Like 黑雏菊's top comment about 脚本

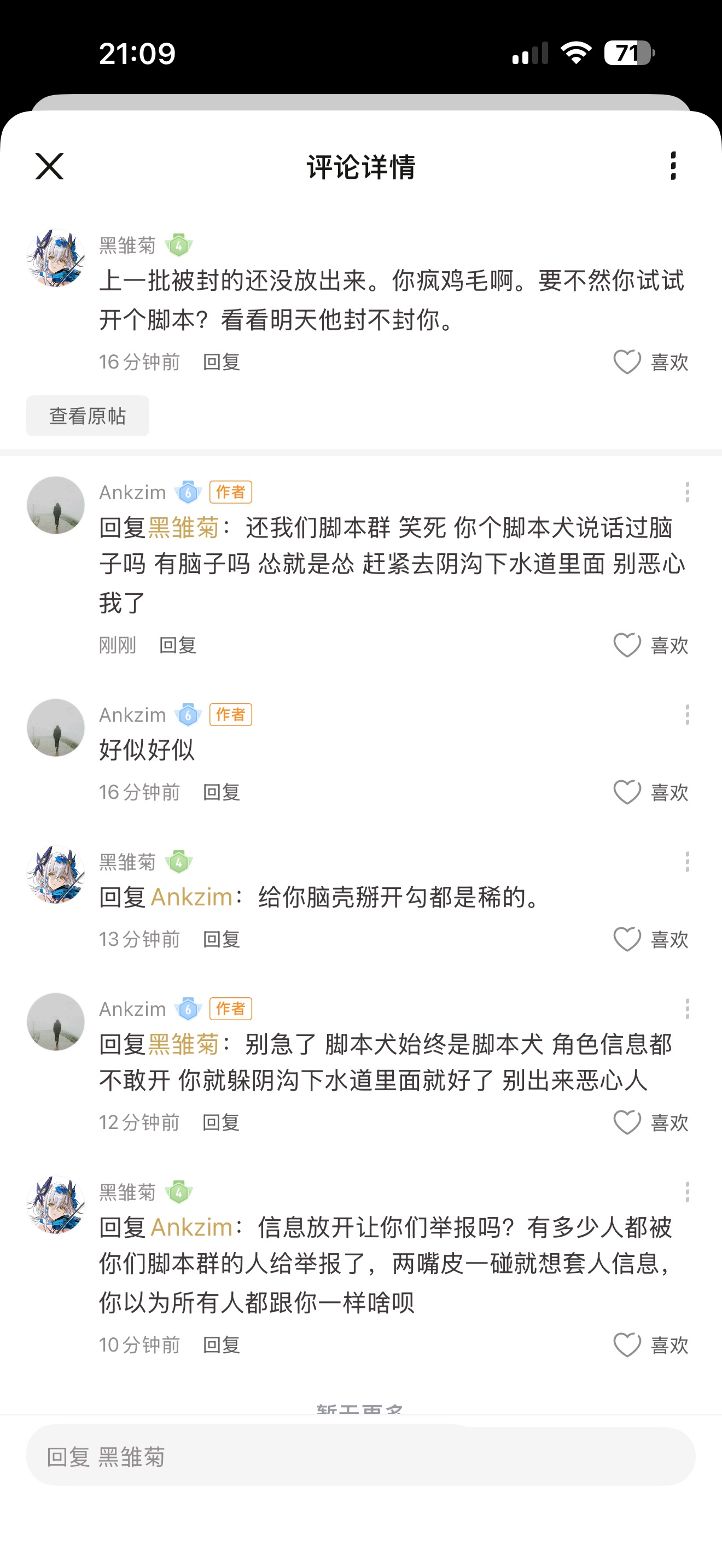627,362
